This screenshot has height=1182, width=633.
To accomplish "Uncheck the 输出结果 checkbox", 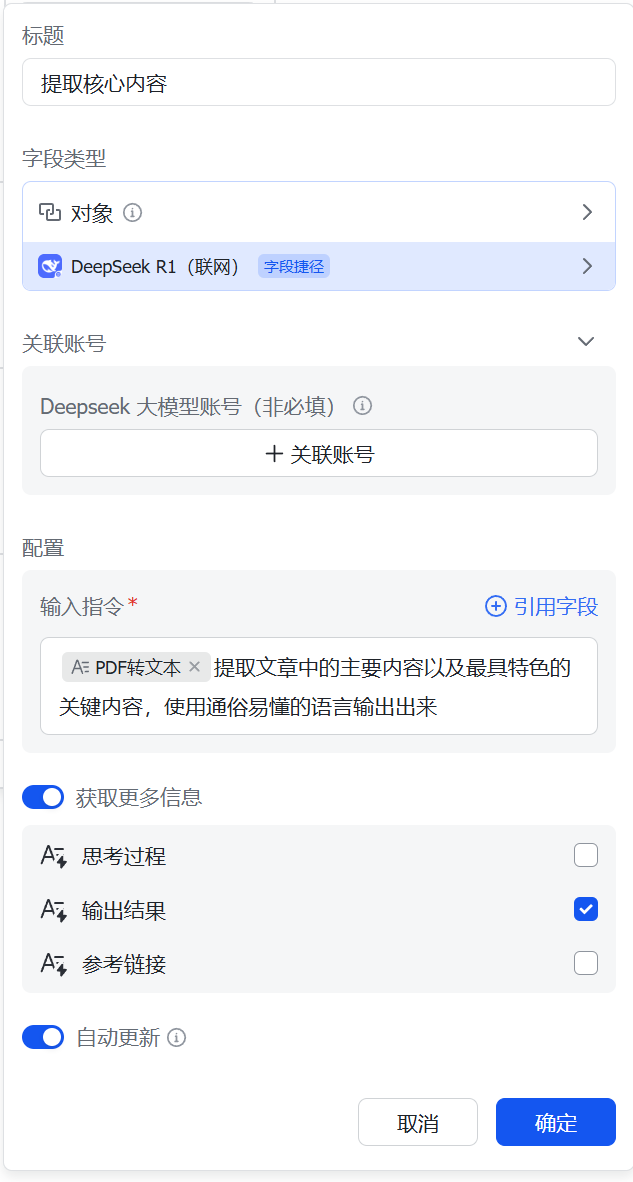I will pyautogui.click(x=586, y=909).
